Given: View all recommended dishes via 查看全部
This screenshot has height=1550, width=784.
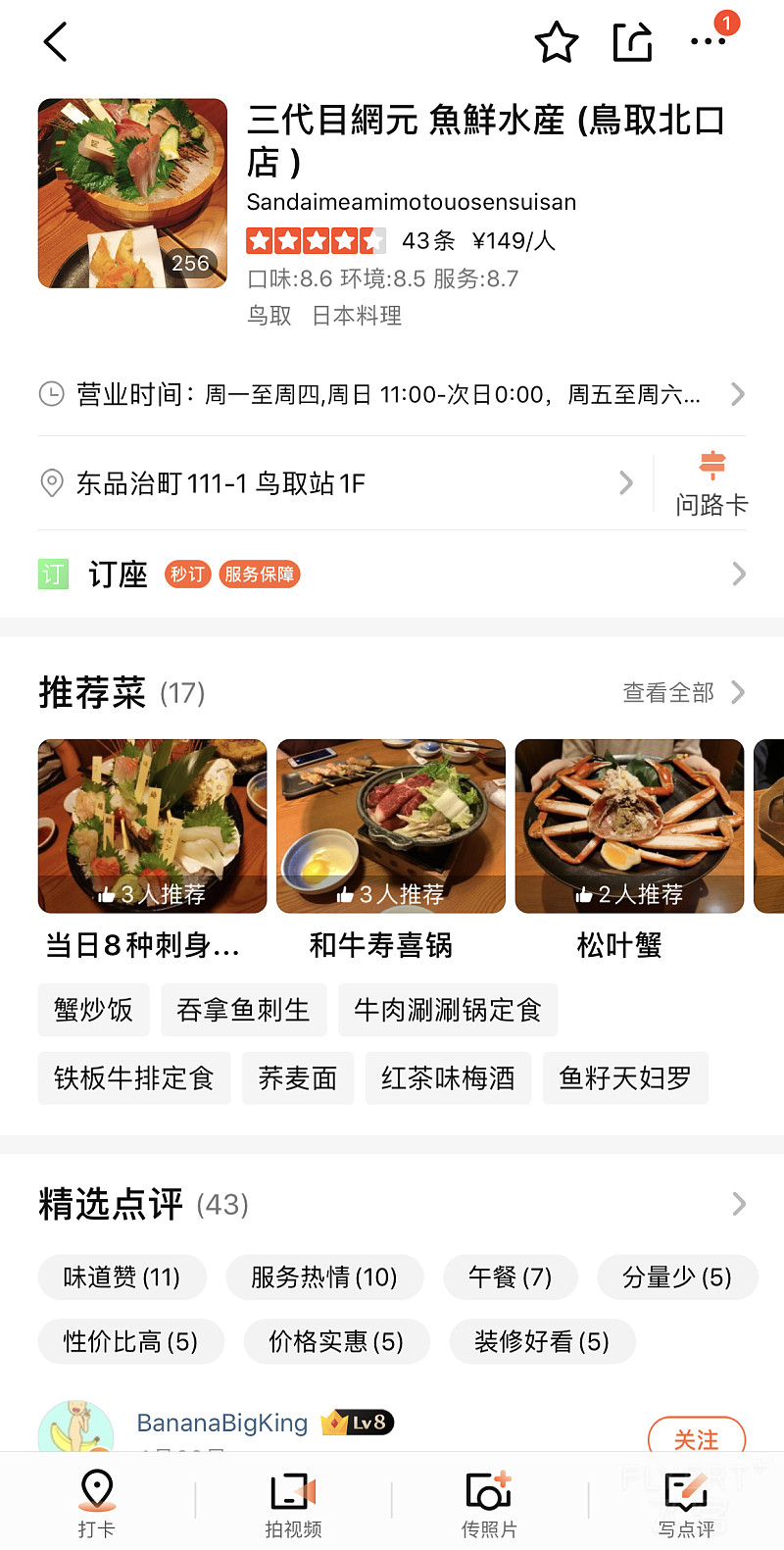Looking at the screenshot, I should click(x=683, y=693).
